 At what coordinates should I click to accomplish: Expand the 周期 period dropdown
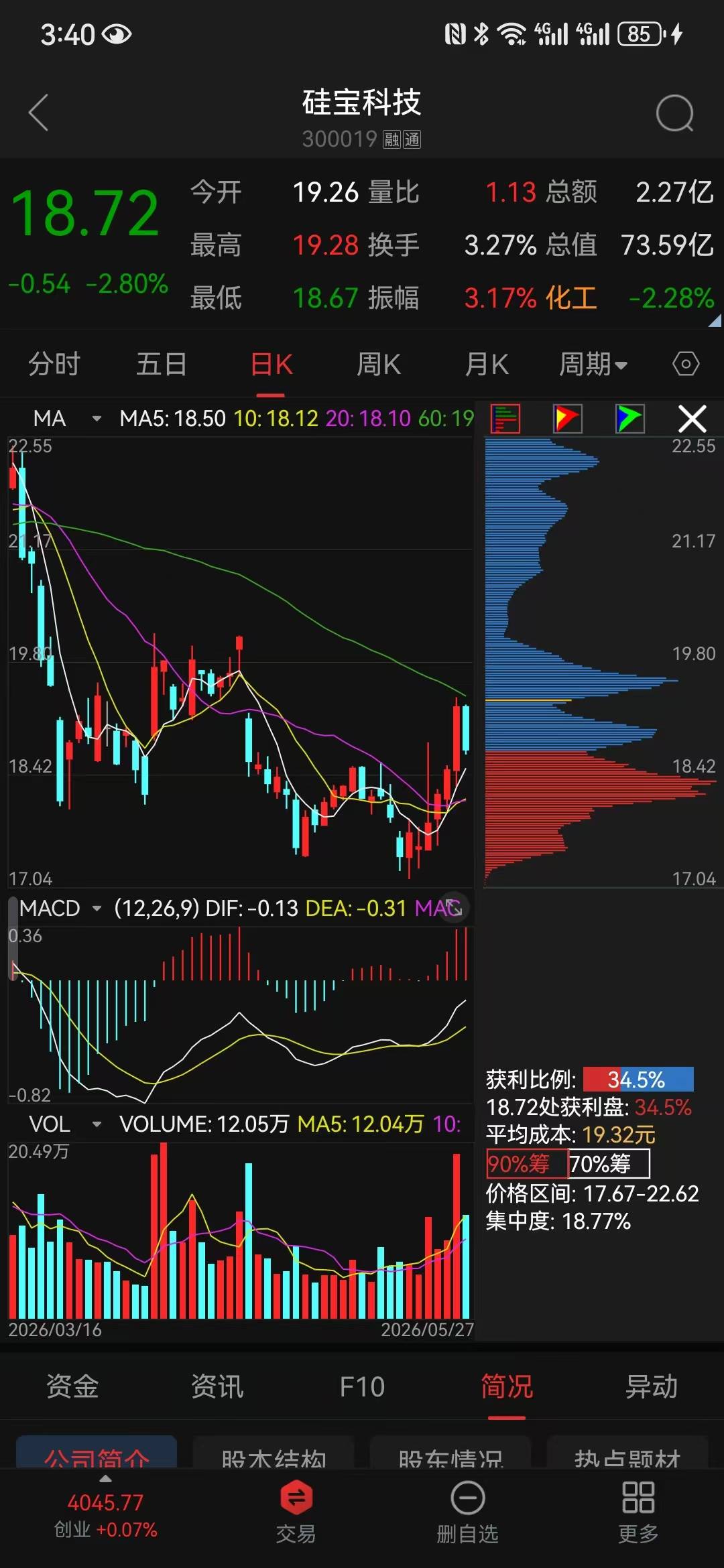pyautogui.click(x=593, y=365)
